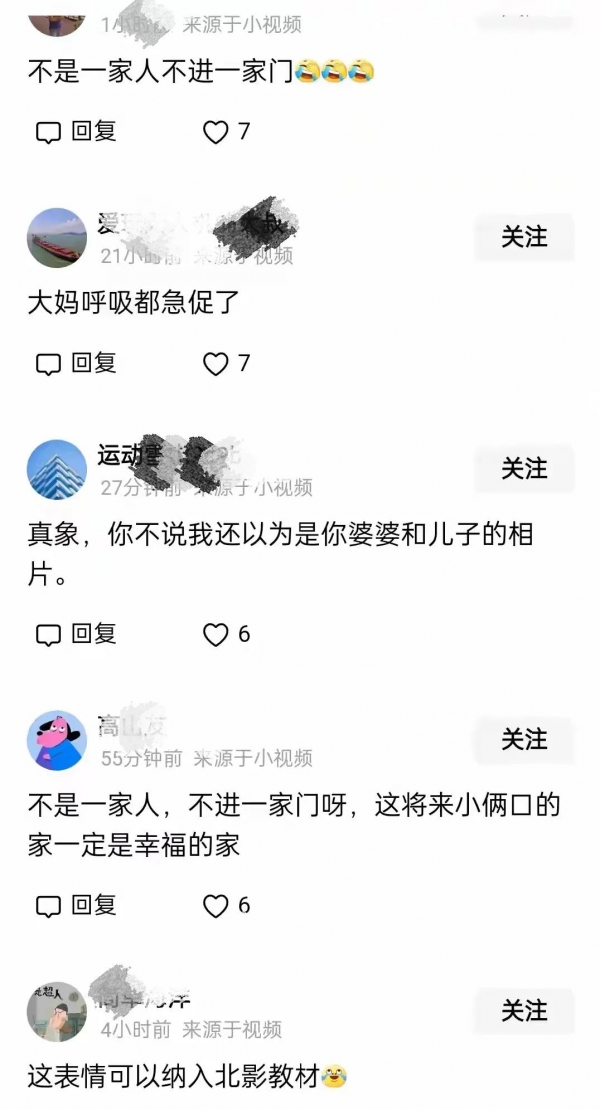
Task: Open the ship avatar commenter's profile
Action: point(56,238)
